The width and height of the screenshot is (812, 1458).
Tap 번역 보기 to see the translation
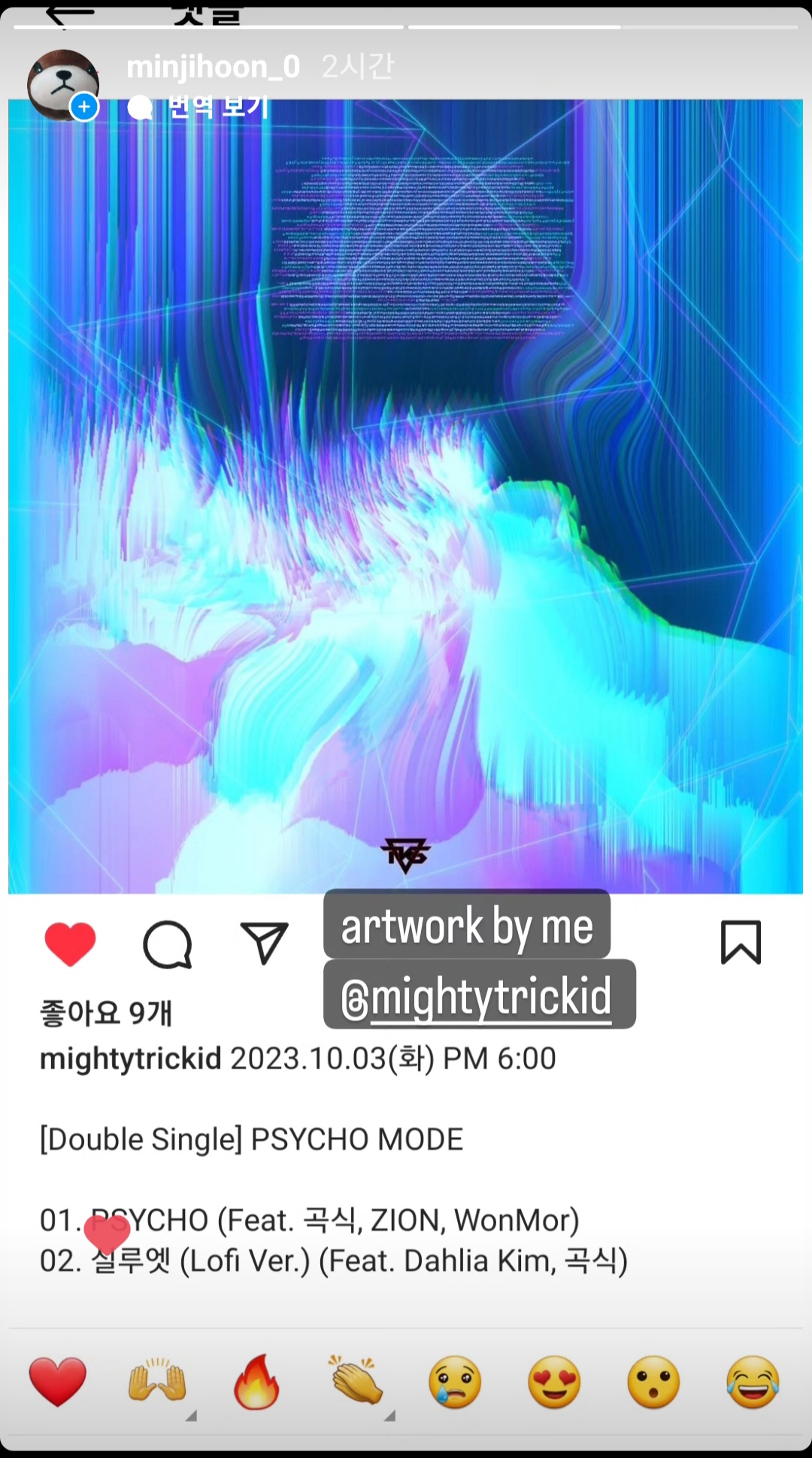[x=218, y=106]
